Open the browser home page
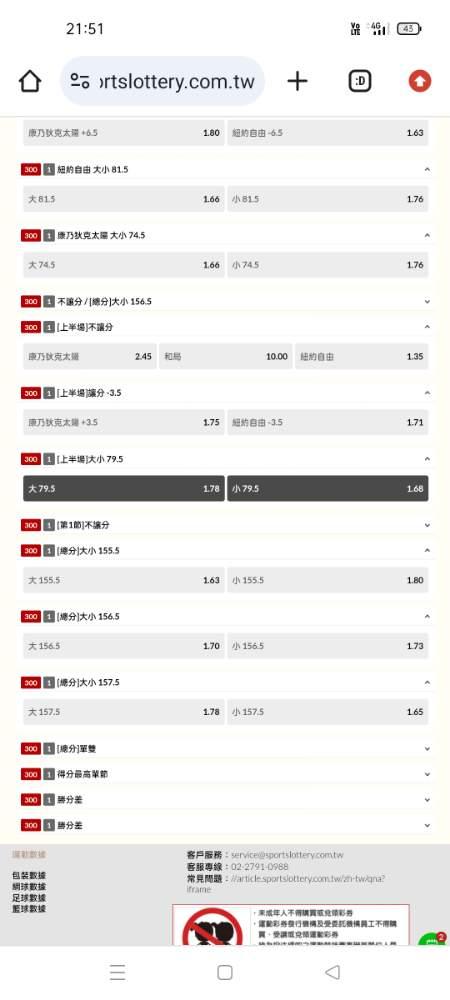This screenshot has width=450, height=1000. (30, 81)
